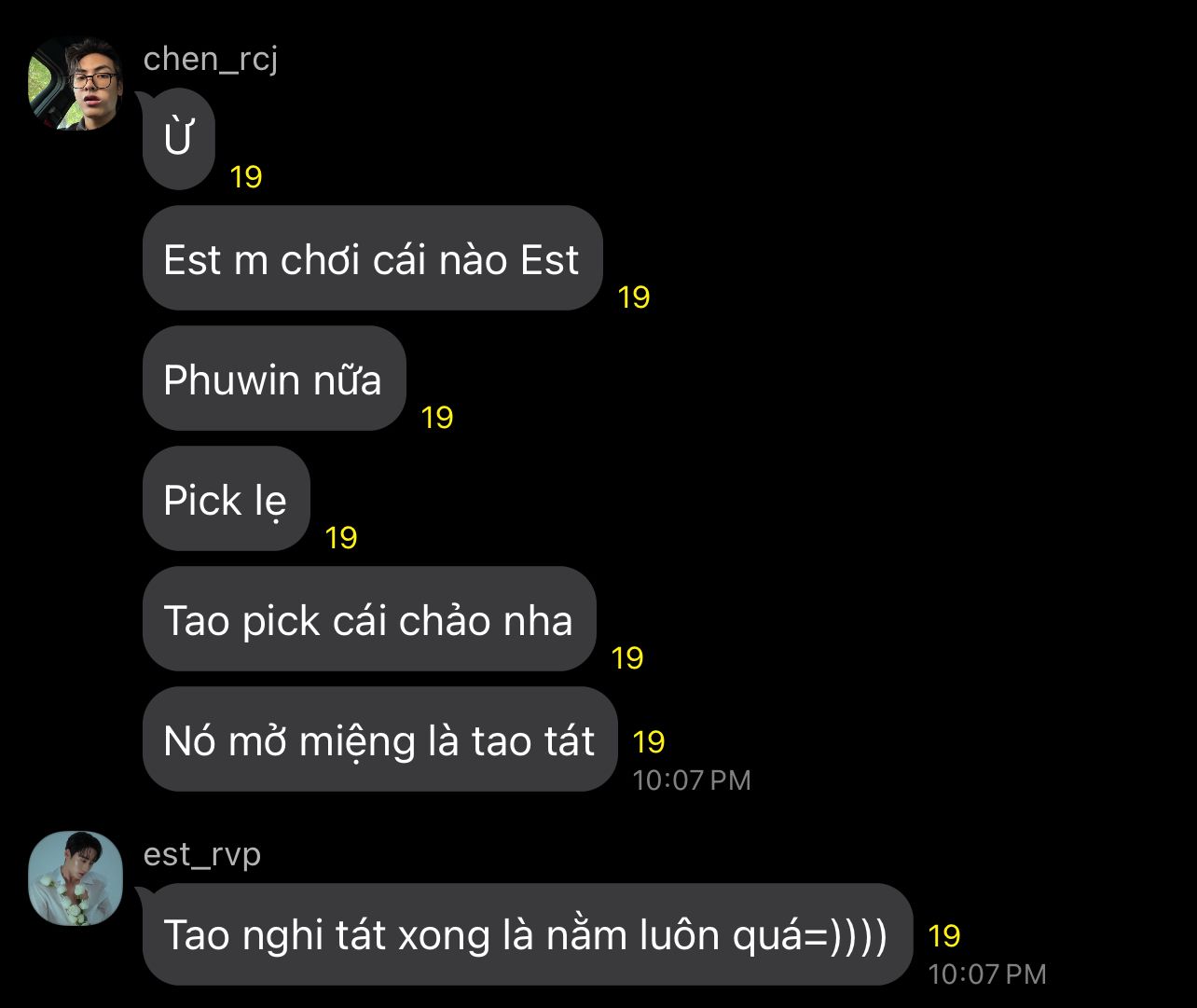Open chen_rcj's profile picture
1197x1008 pixels.
[76, 83]
